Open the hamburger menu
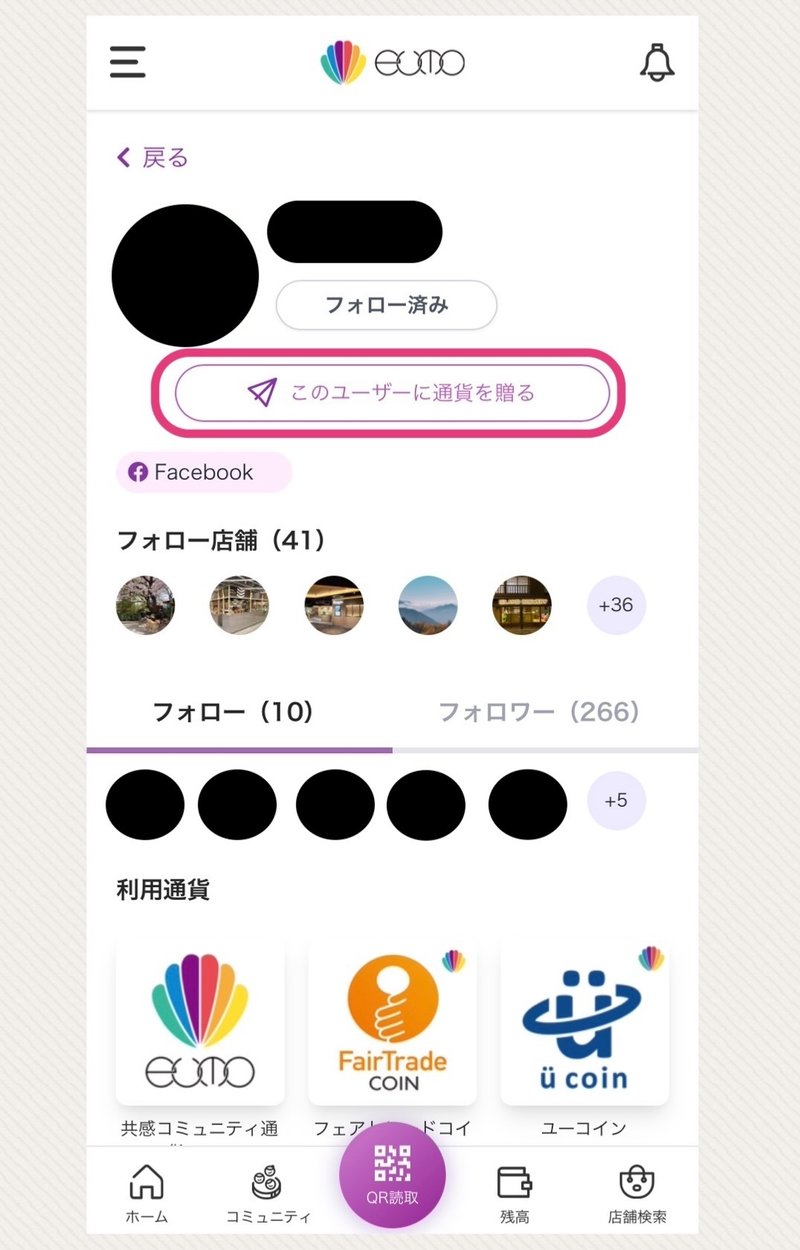Screen dimensions: 800x1250 [x=128, y=62]
